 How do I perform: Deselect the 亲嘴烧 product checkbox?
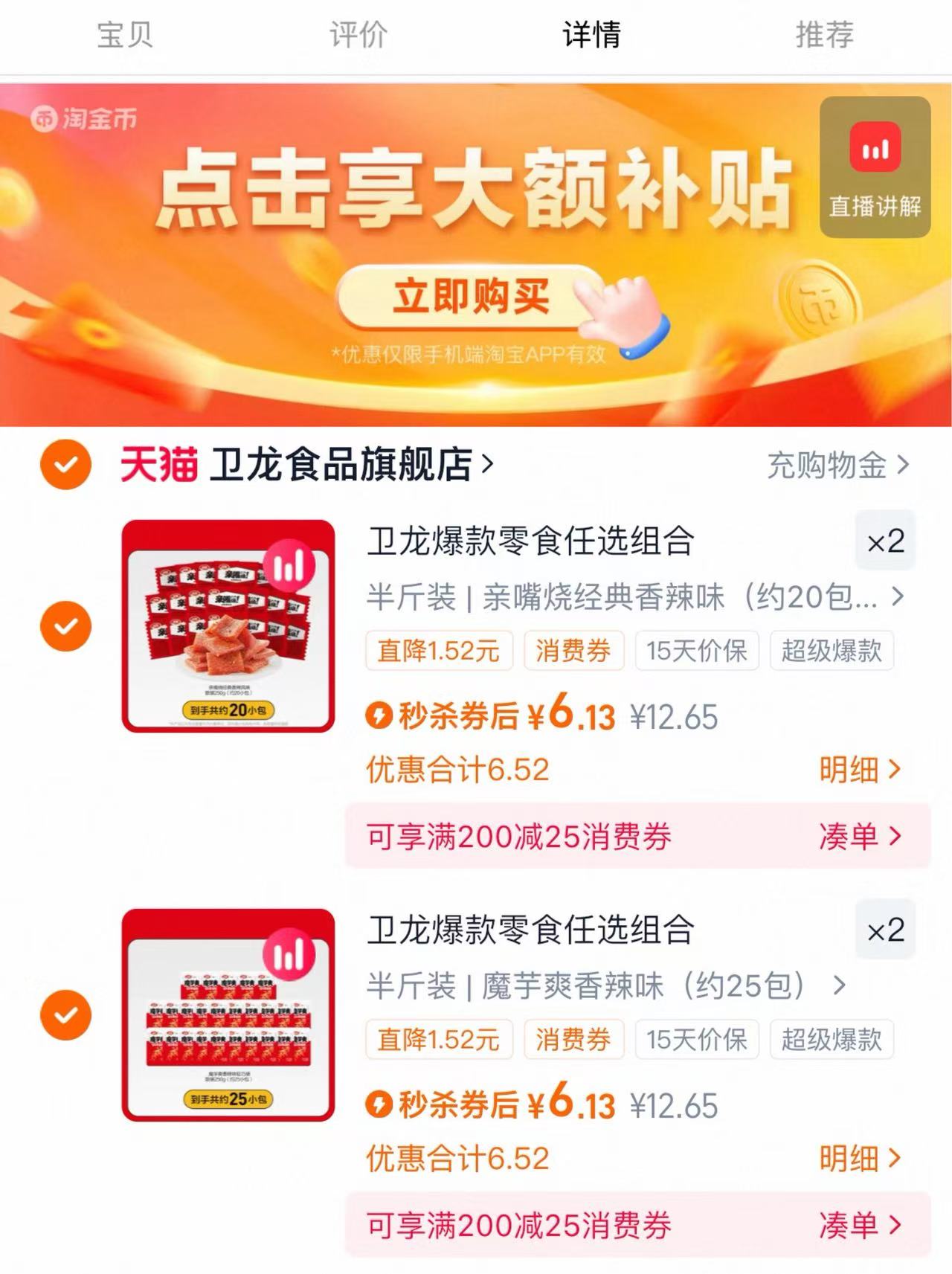(65, 626)
